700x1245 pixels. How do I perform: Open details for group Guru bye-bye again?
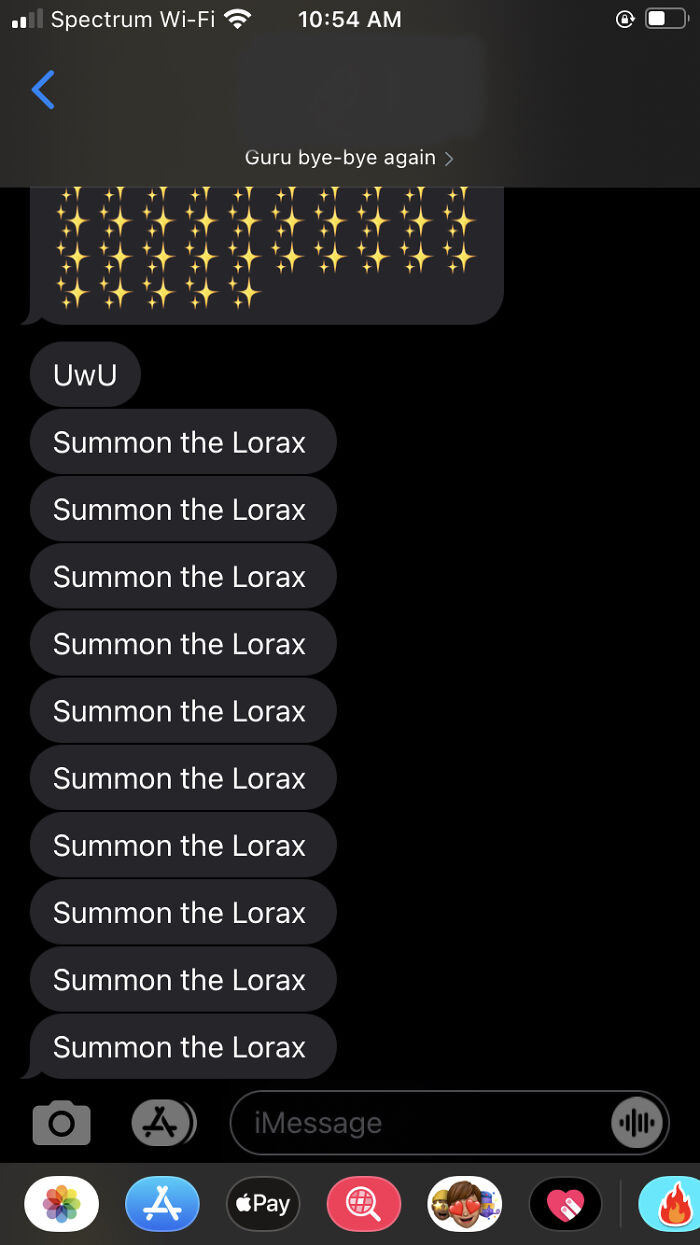(349, 158)
